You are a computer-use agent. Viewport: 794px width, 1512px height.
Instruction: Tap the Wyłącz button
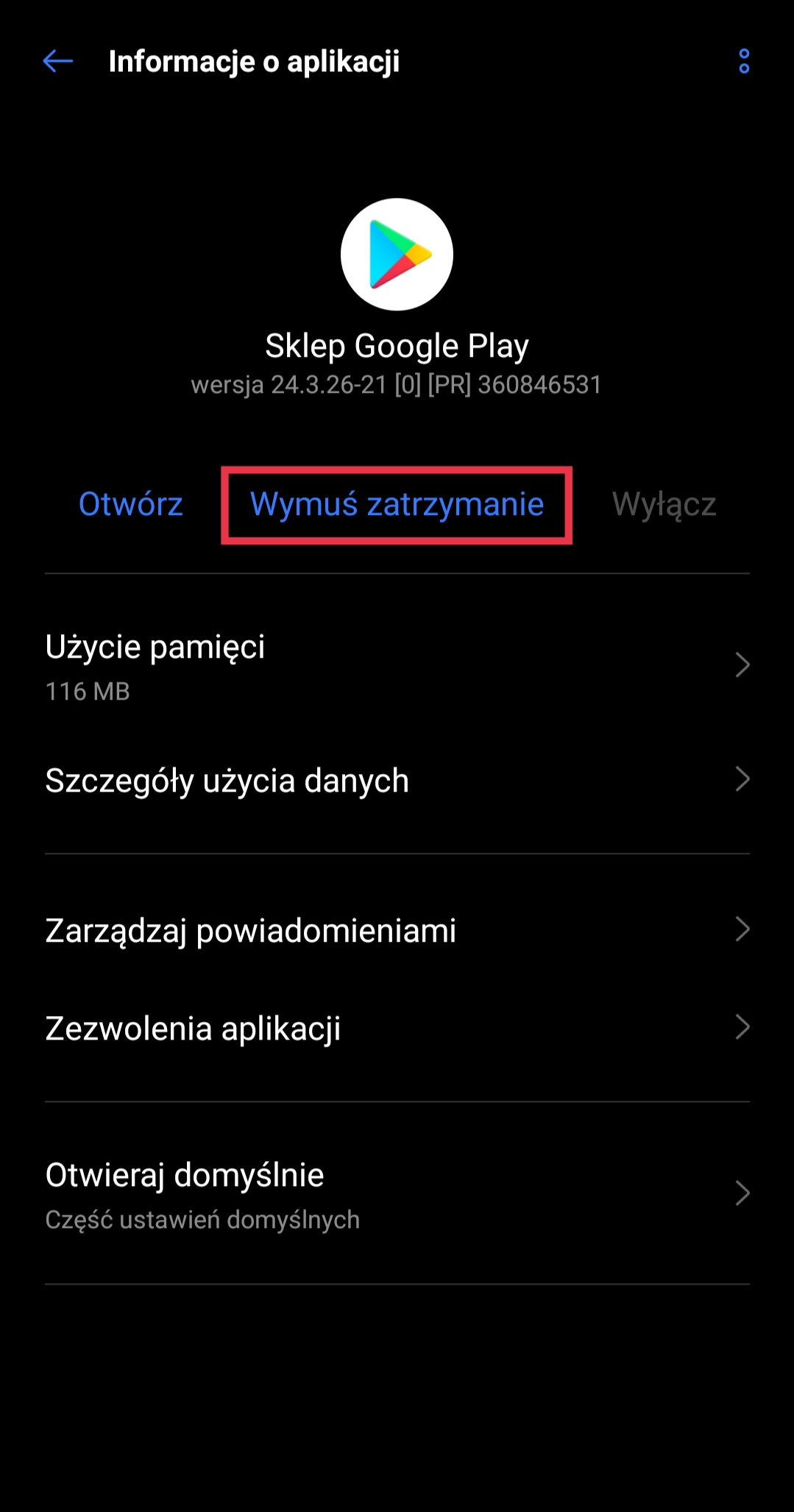[x=664, y=505]
